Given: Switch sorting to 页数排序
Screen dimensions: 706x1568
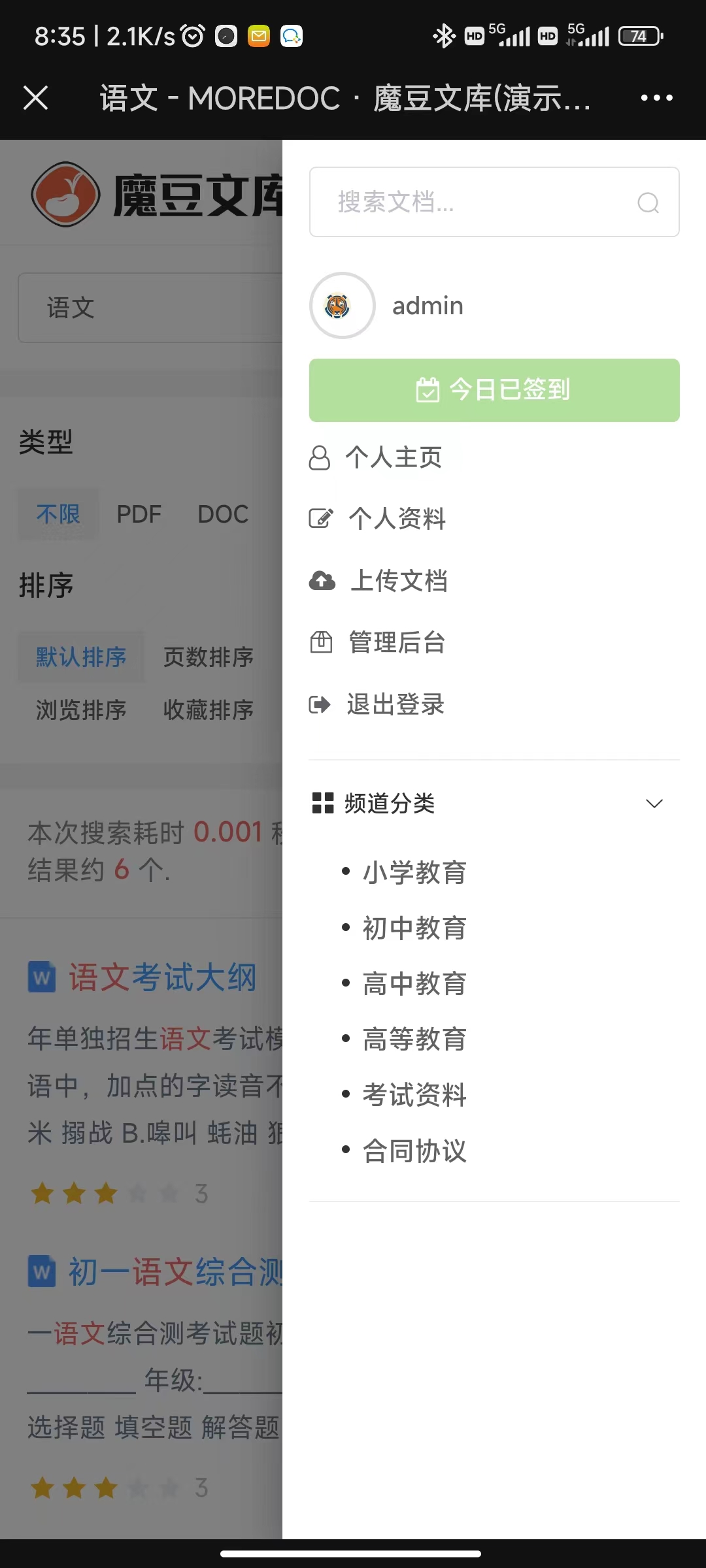Looking at the screenshot, I should (208, 657).
